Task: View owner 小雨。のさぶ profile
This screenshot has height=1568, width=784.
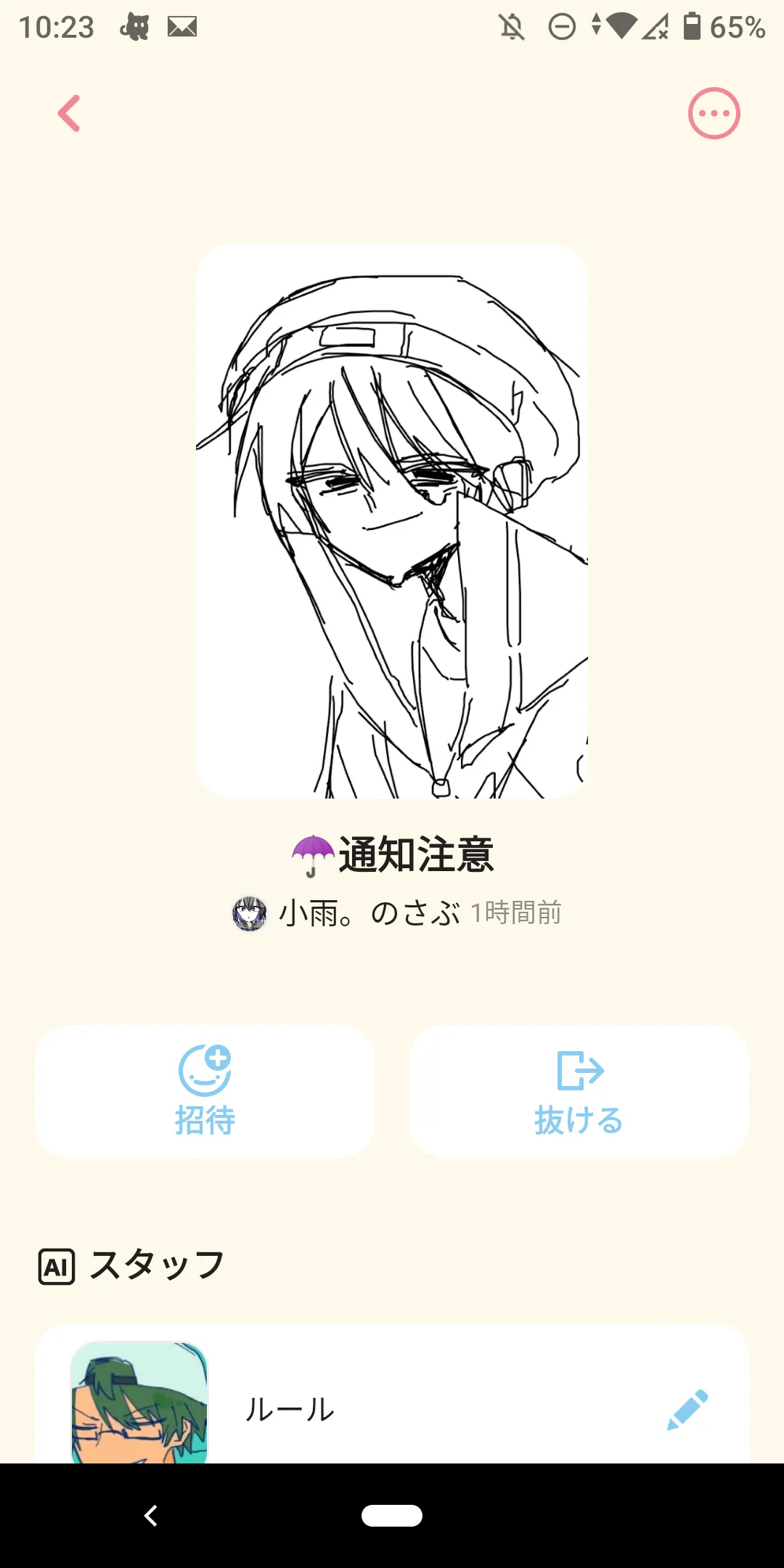Action: pos(346,913)
